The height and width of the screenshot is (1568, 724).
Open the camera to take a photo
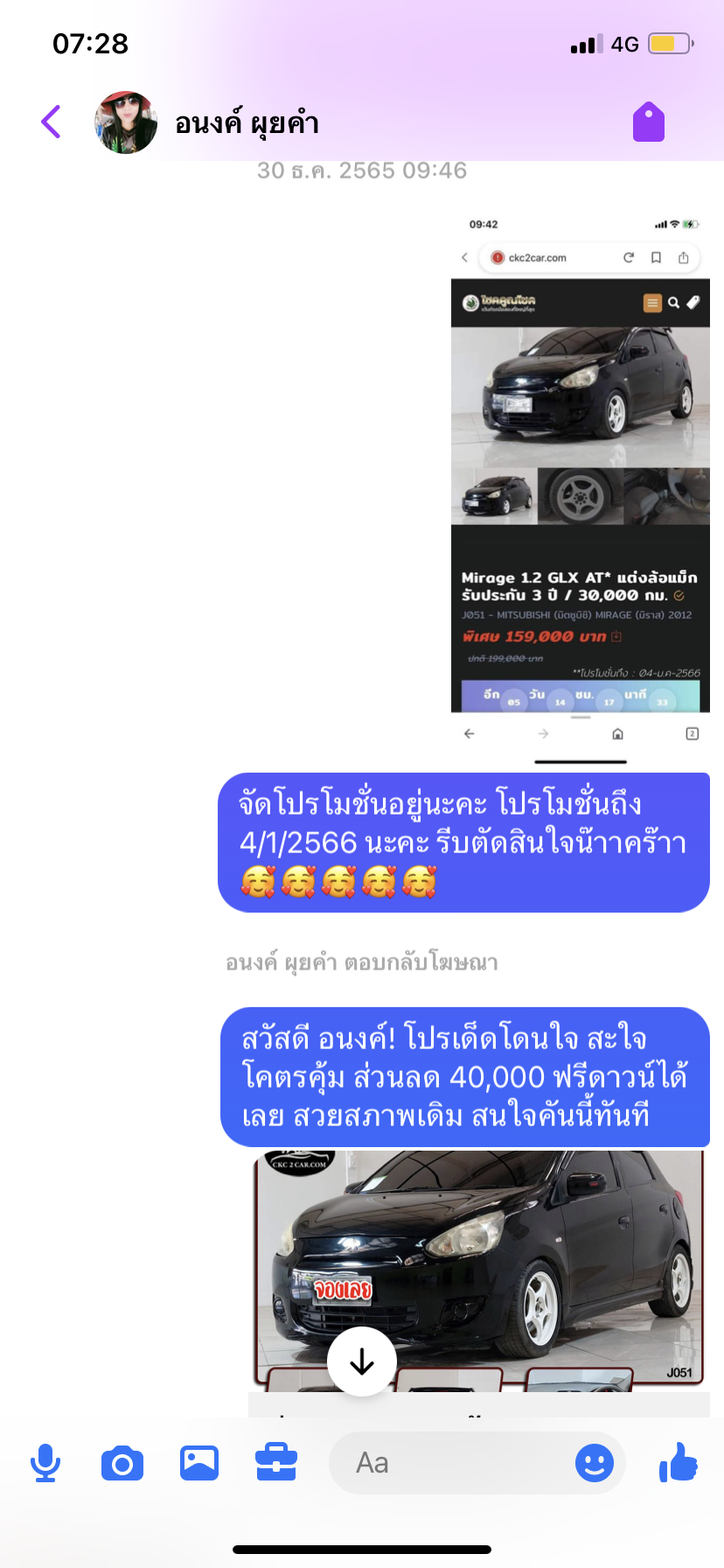click(x=122, y=1463)
